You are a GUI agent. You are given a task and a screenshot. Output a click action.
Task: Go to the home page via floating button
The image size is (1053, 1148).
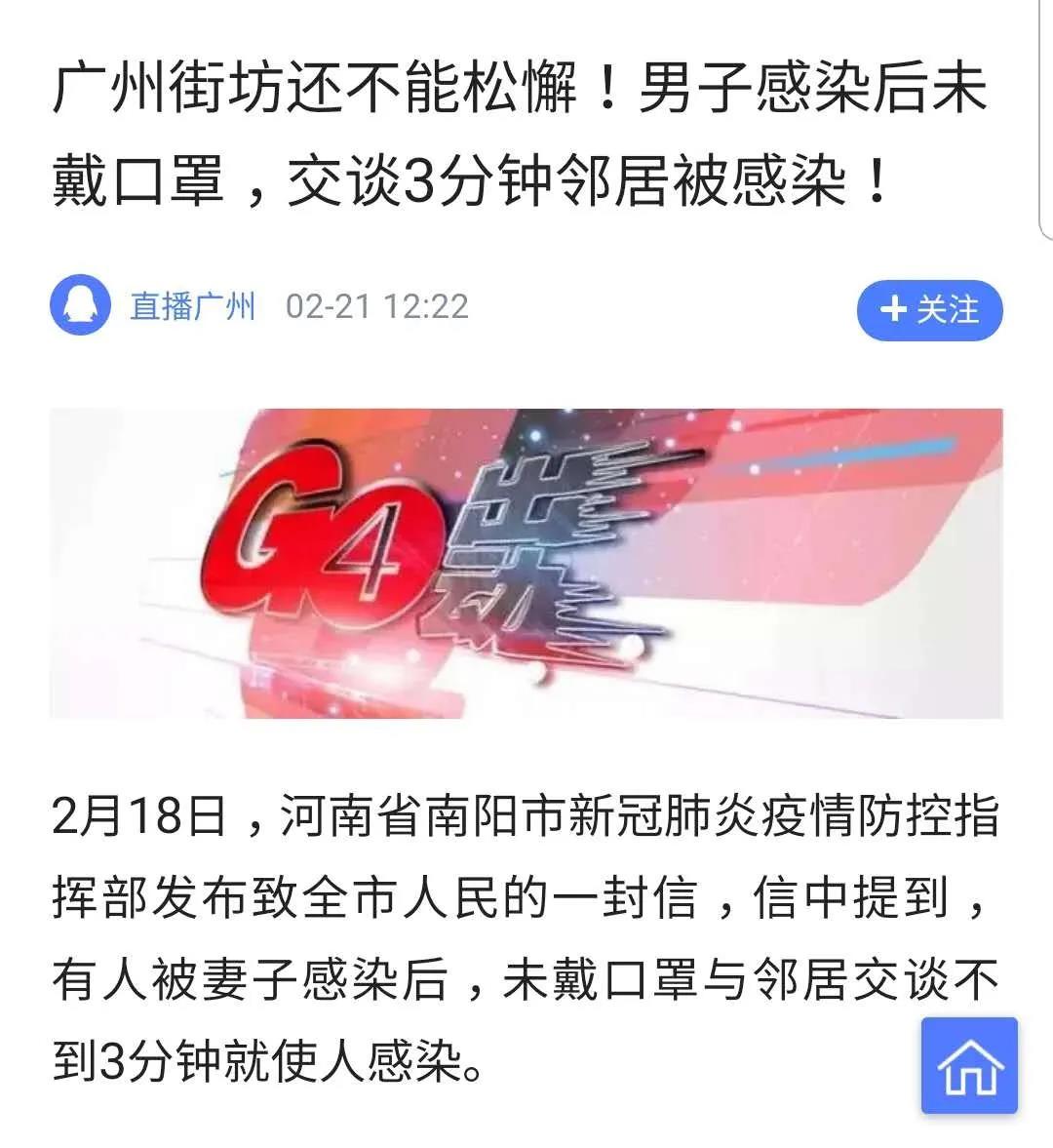tap(969, 1065)
